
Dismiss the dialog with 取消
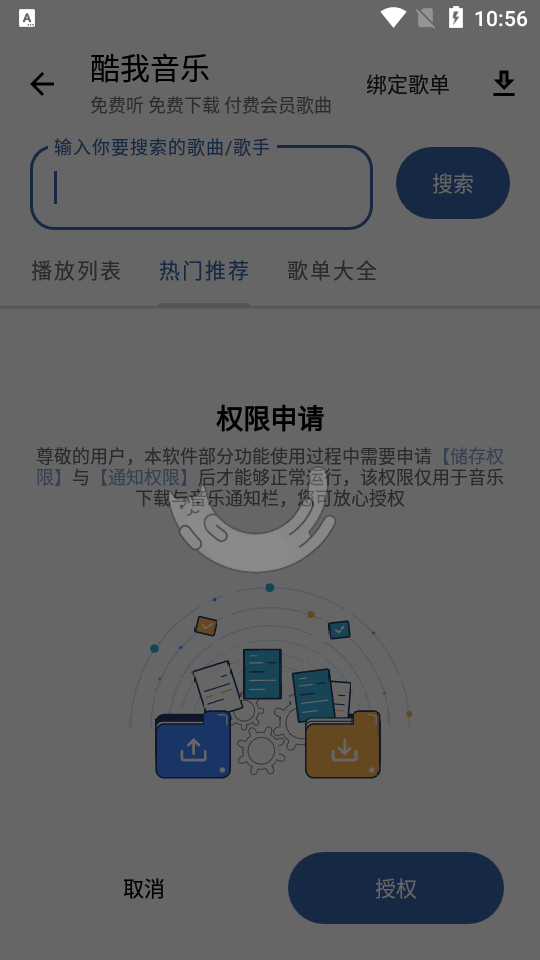click(143, 888)
